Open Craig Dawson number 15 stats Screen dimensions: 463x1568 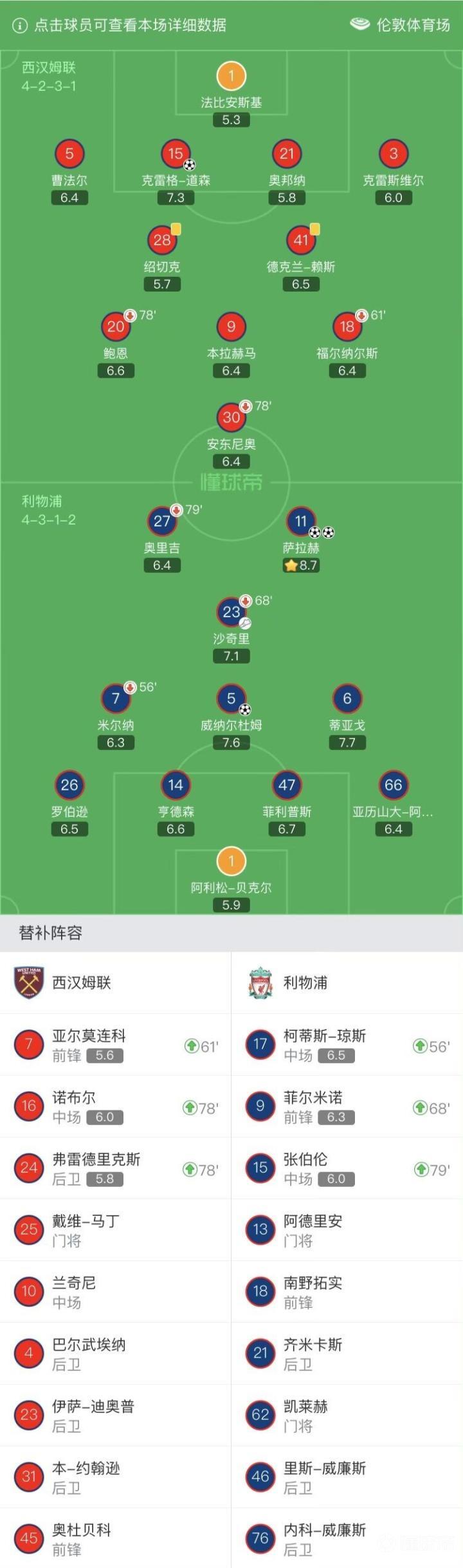pyautogui.click(x=176, y=154)
